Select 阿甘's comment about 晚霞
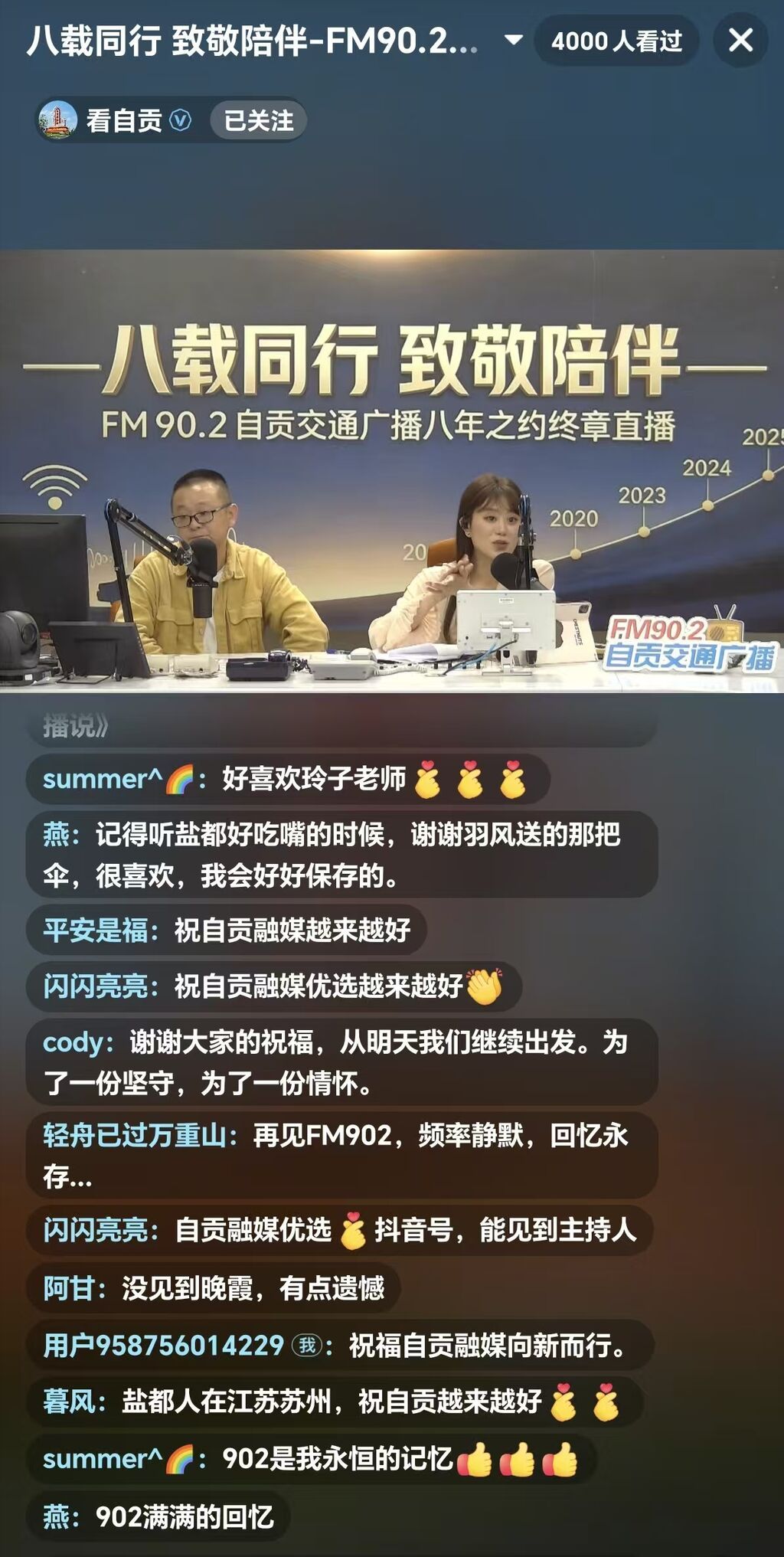The image size is (784, 1557). [x=214, y=1288]
